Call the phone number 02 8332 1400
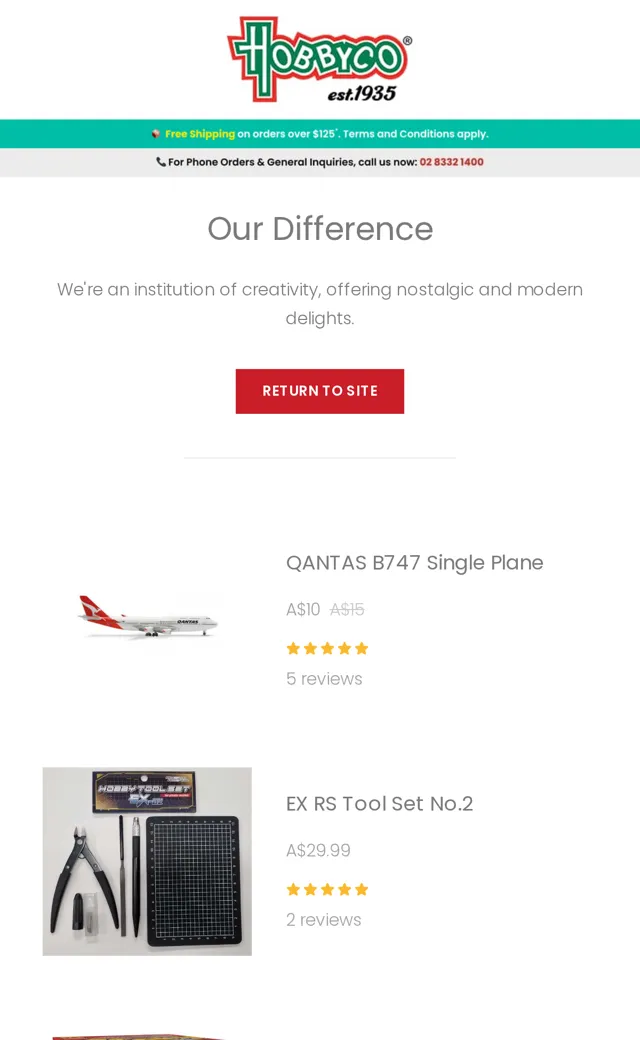The width and height of the screenshot is (640, 1040). (452, 162)
